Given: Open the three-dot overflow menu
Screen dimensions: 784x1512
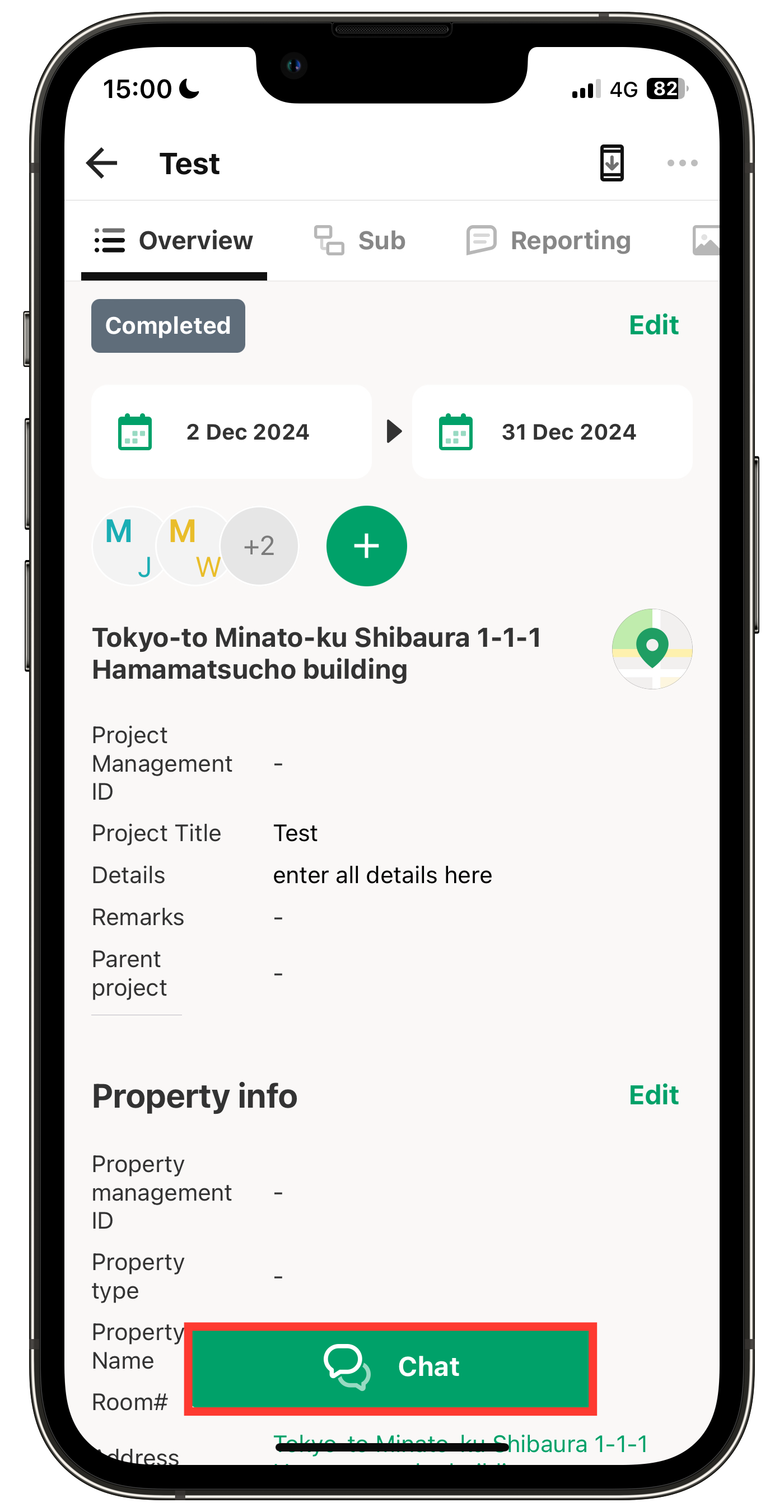Looking at the screenshot, I should [682, 163].
